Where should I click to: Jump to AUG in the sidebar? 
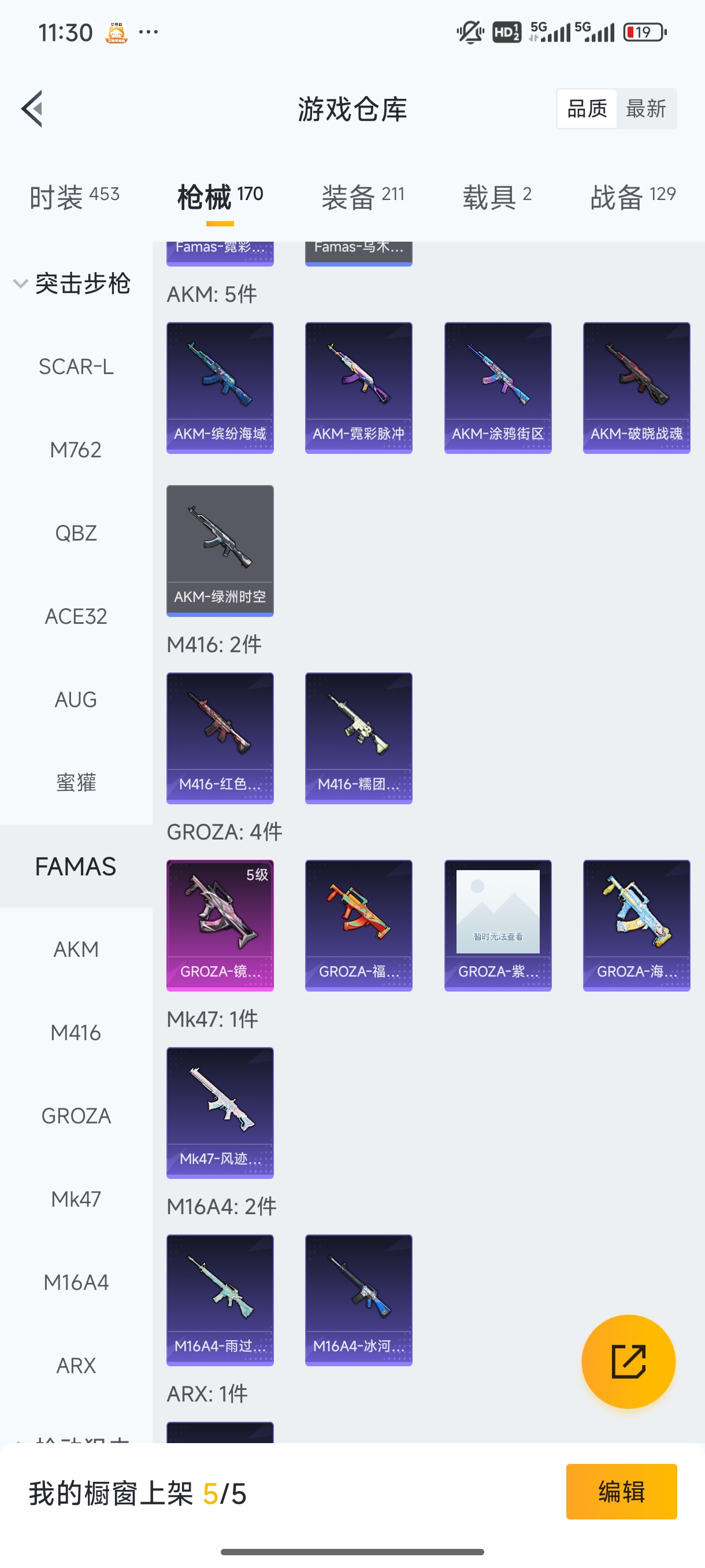pos(76,700)
